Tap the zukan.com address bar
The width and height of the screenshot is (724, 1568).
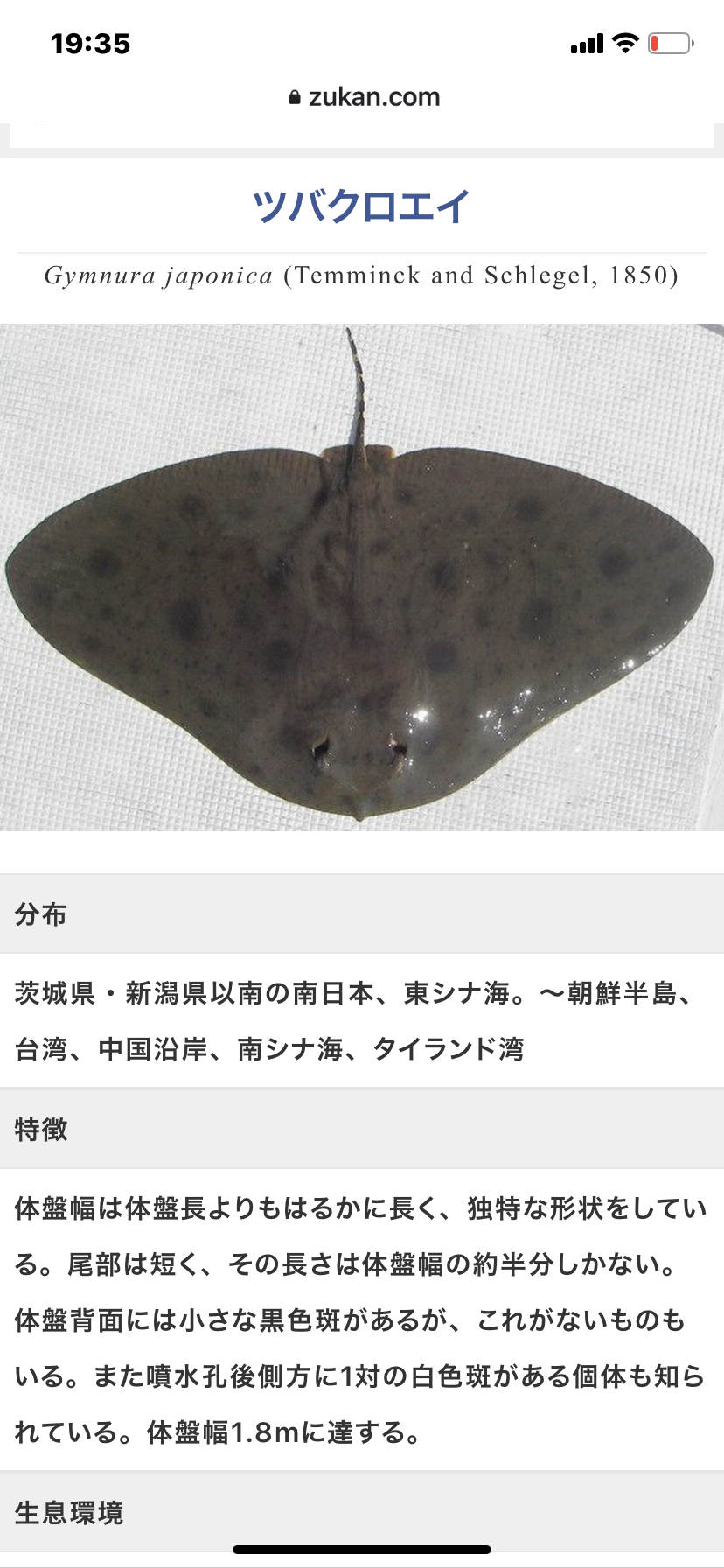point(363,96)
